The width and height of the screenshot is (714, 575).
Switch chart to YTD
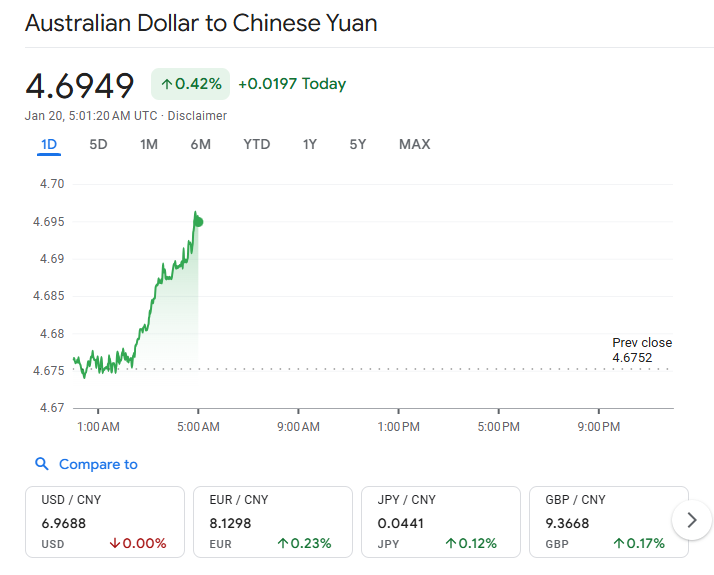[256, 144]
